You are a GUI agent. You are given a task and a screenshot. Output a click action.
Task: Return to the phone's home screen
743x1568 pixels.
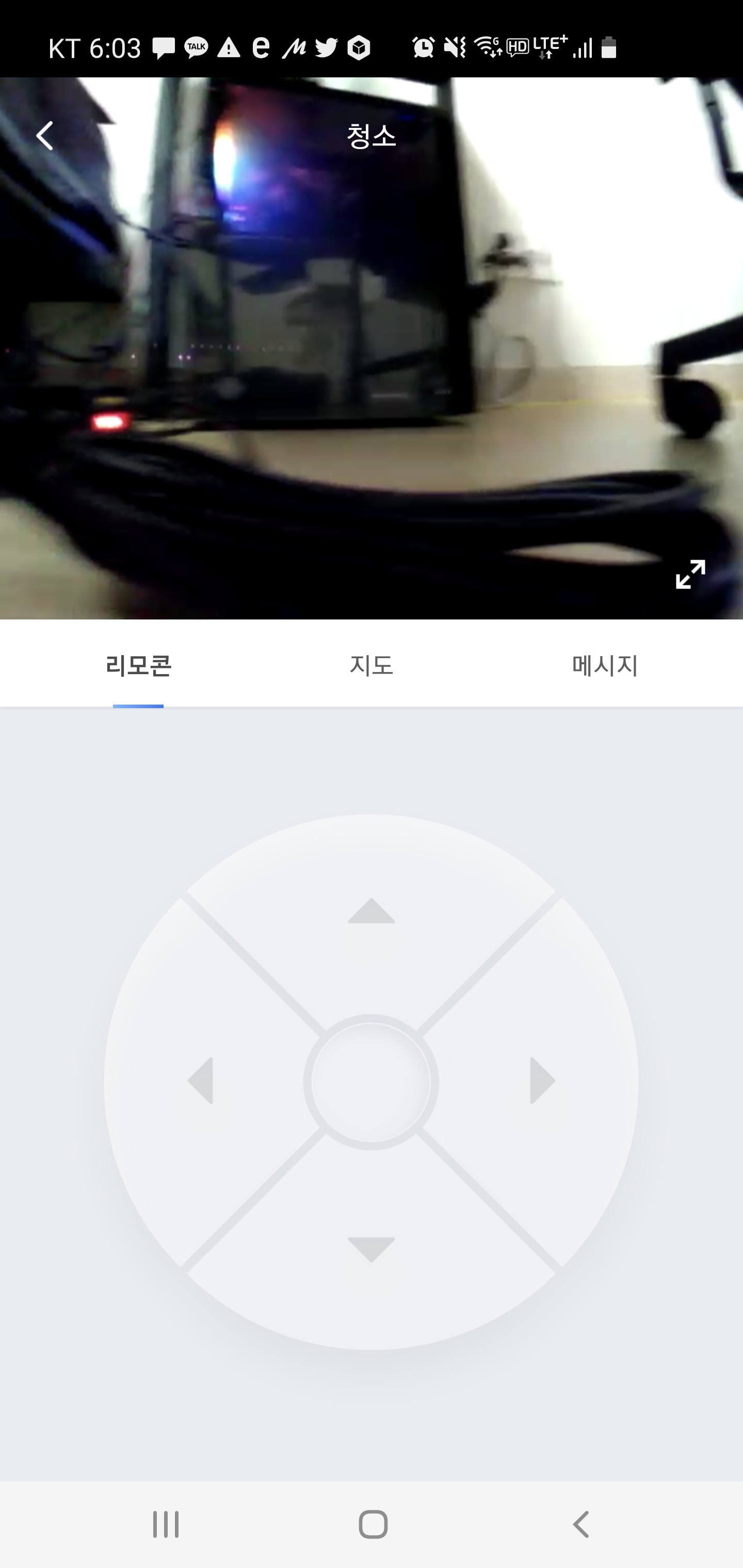pyautogui.click(x=373, y=1524)
